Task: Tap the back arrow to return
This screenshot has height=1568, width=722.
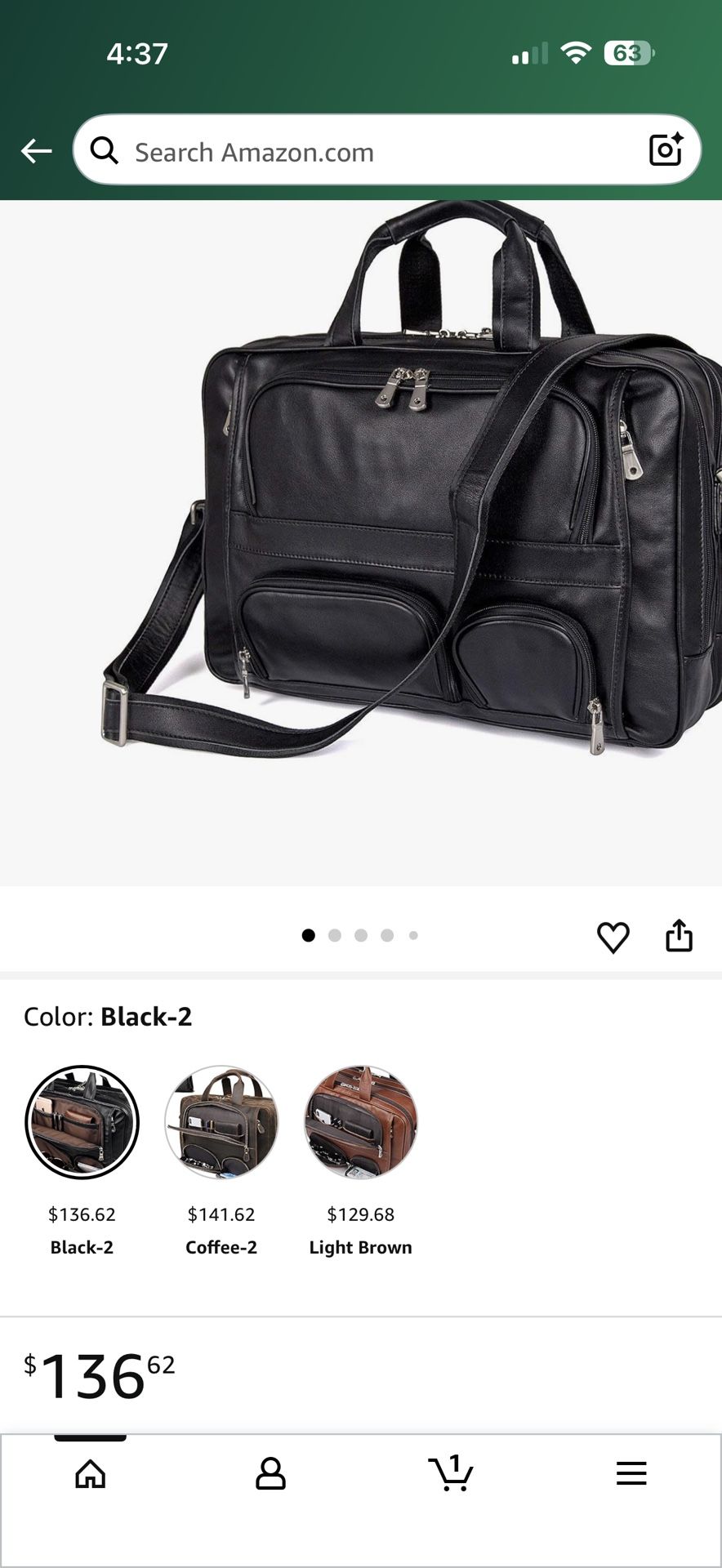Action: (36, 151)
